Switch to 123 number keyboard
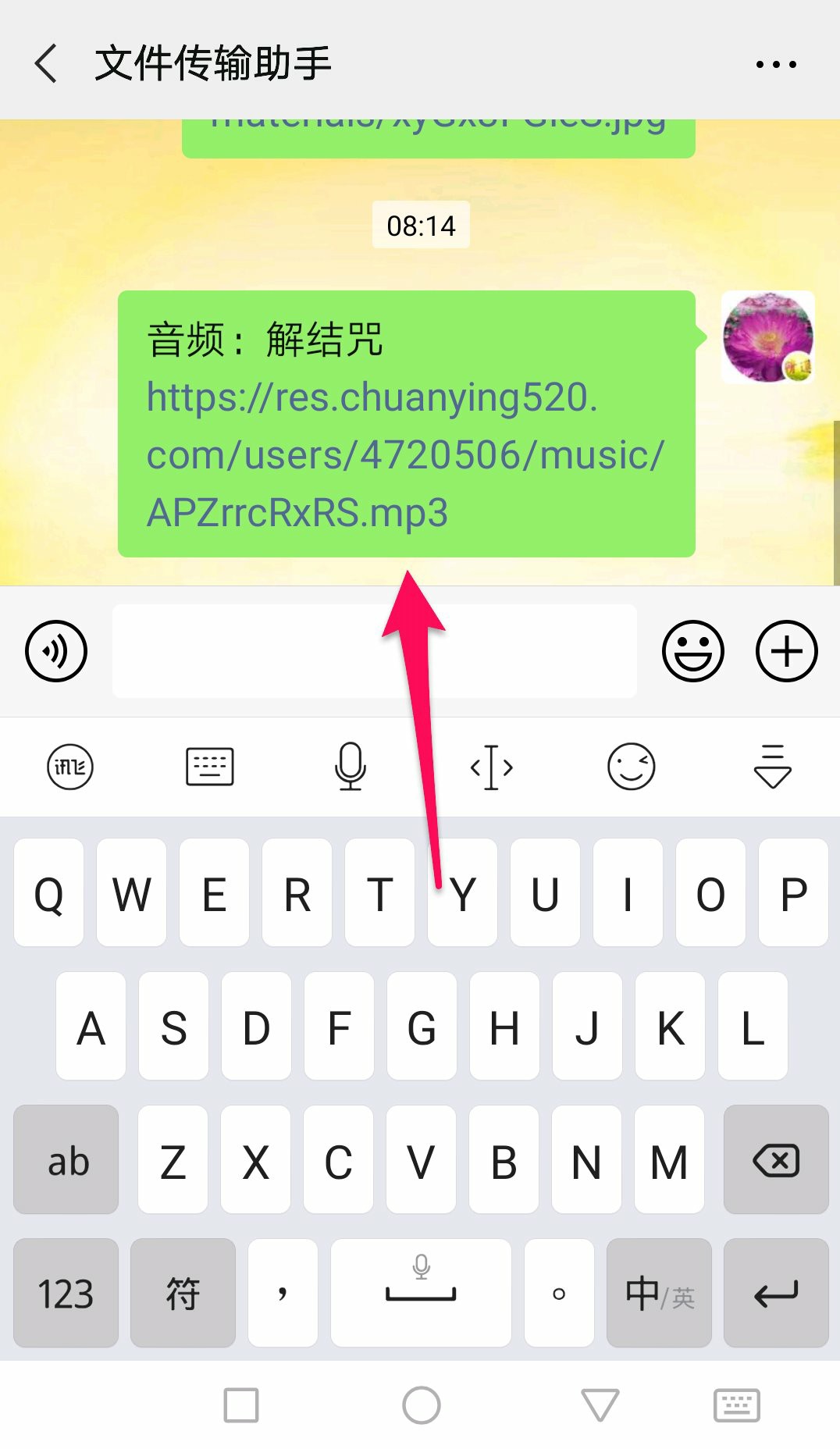The height and width of the screenshot is (1449, 840). point(66,1294)
